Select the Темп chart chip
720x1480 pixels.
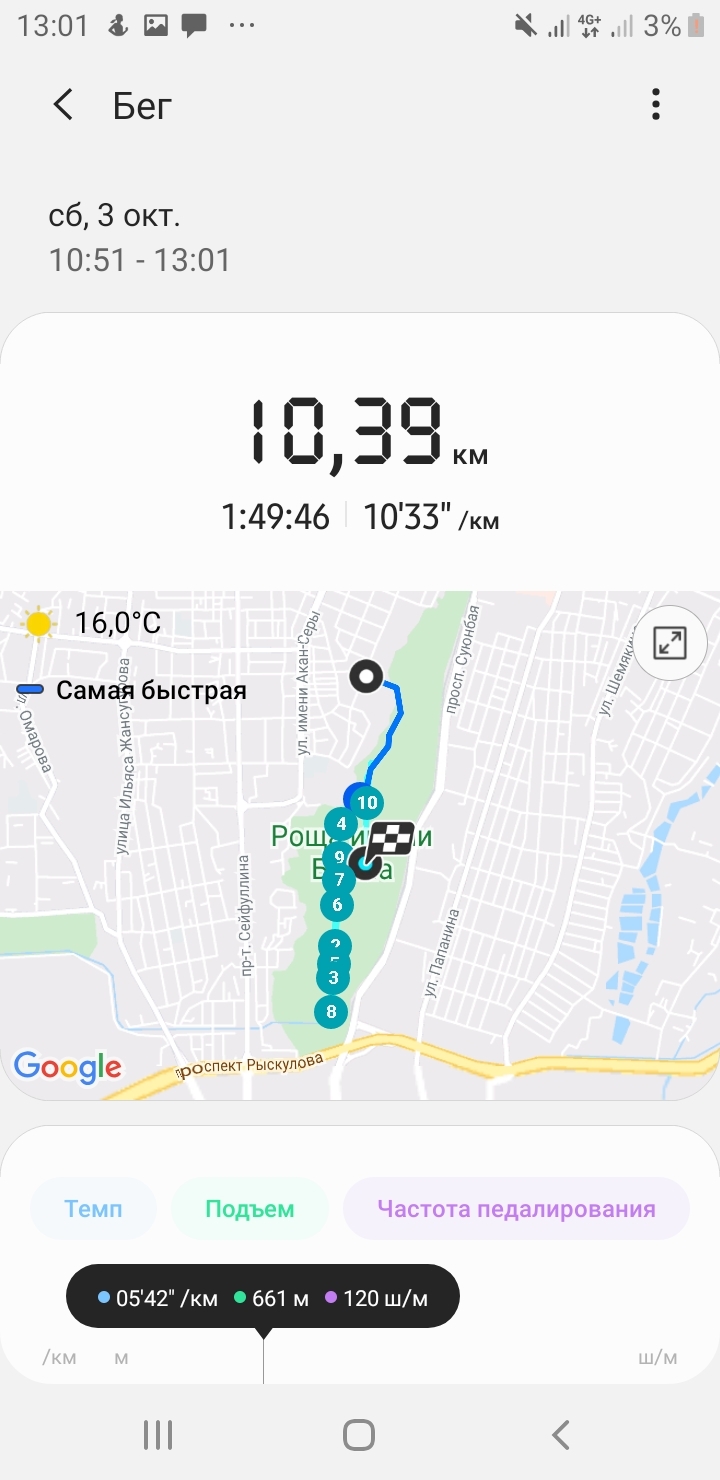pos(93,1209)
